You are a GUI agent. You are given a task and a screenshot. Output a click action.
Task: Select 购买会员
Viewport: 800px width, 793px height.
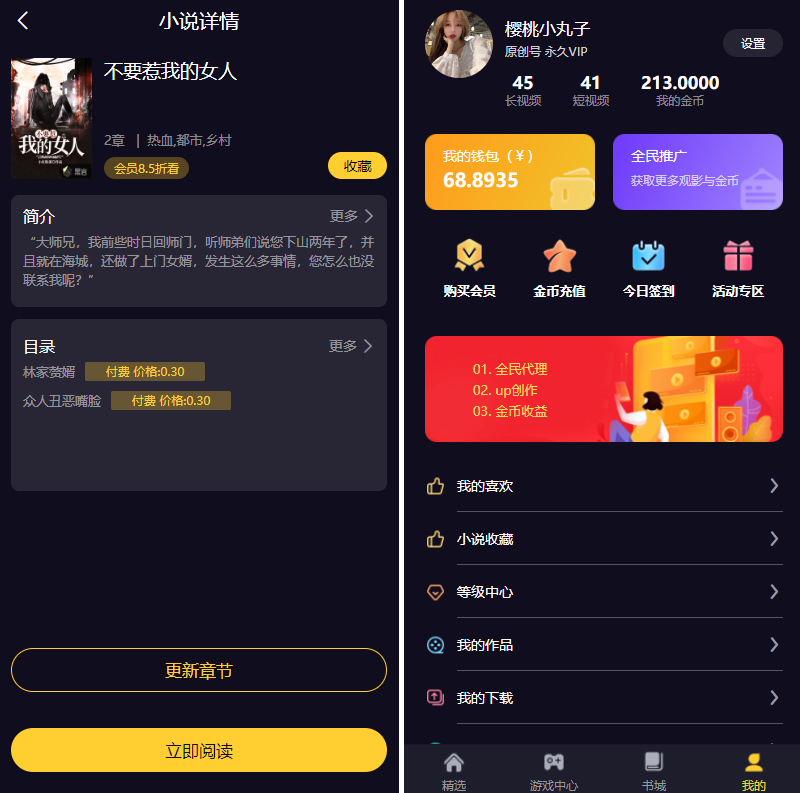[469, 269]
